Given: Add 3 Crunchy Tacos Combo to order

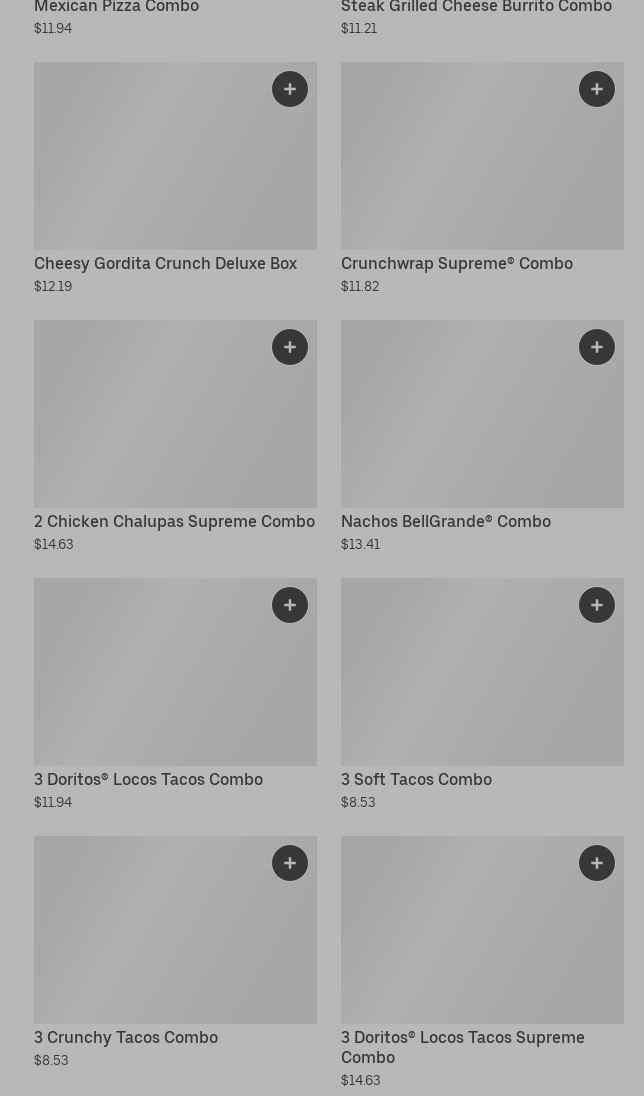Looking at the screenshot, I should [290, 863].
